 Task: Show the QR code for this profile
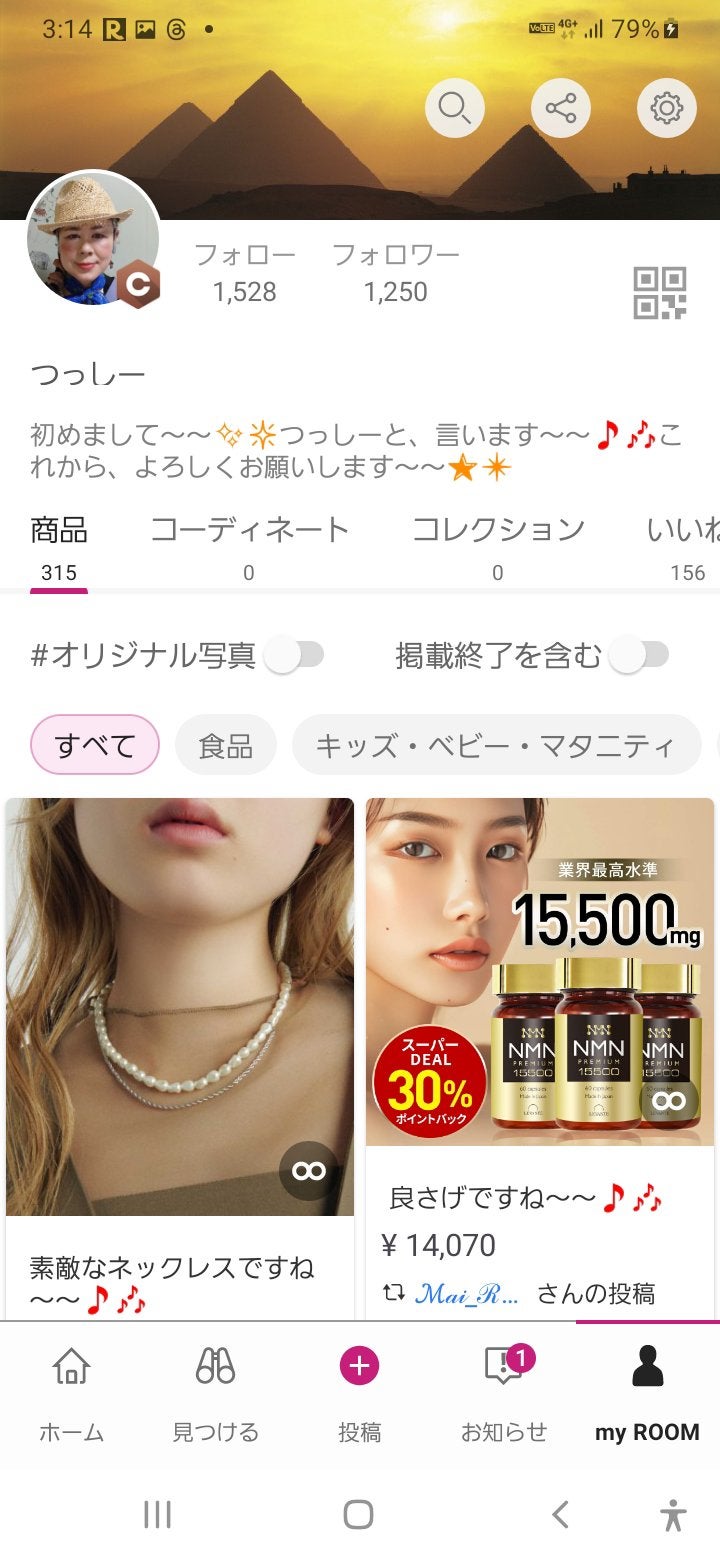[662, 290]
